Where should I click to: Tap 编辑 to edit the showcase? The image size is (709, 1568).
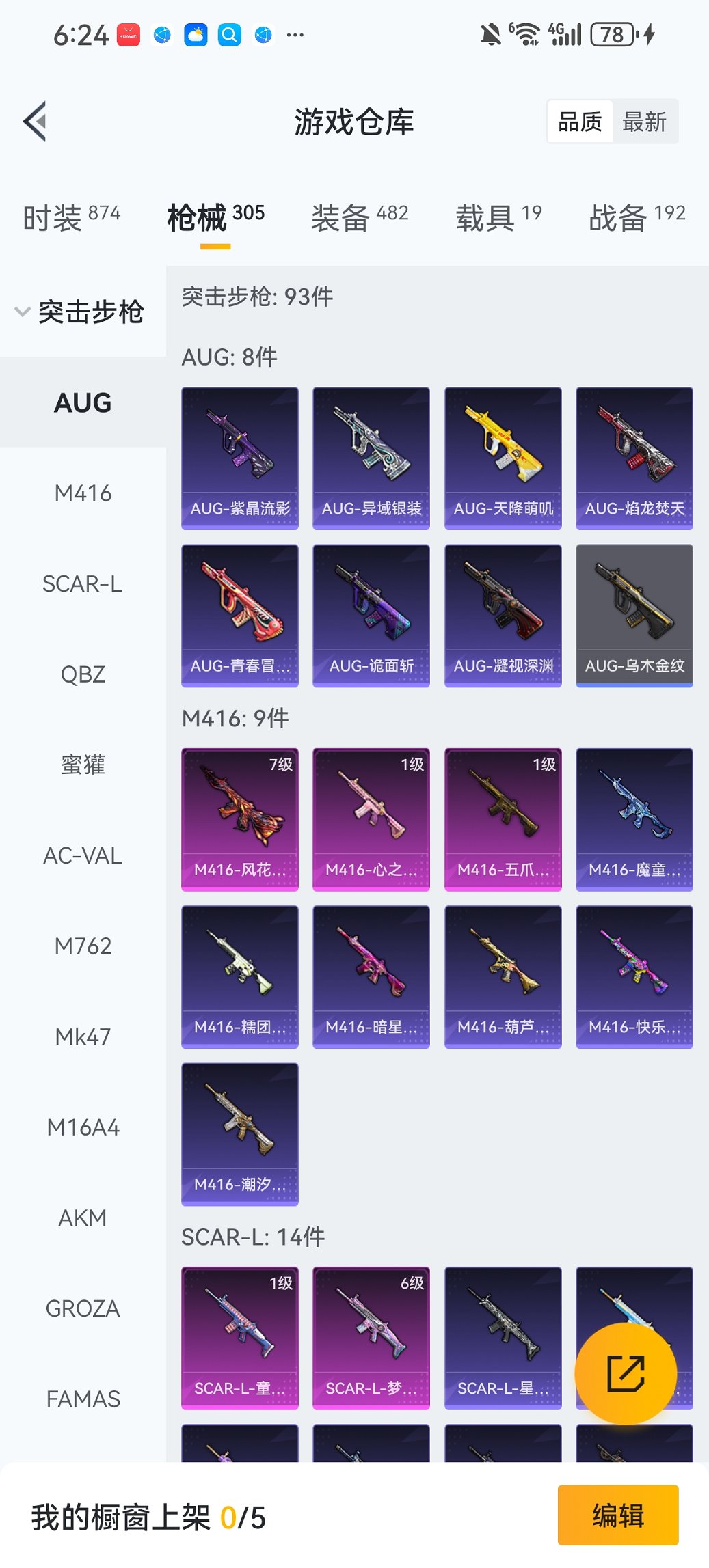[618, 1515]
